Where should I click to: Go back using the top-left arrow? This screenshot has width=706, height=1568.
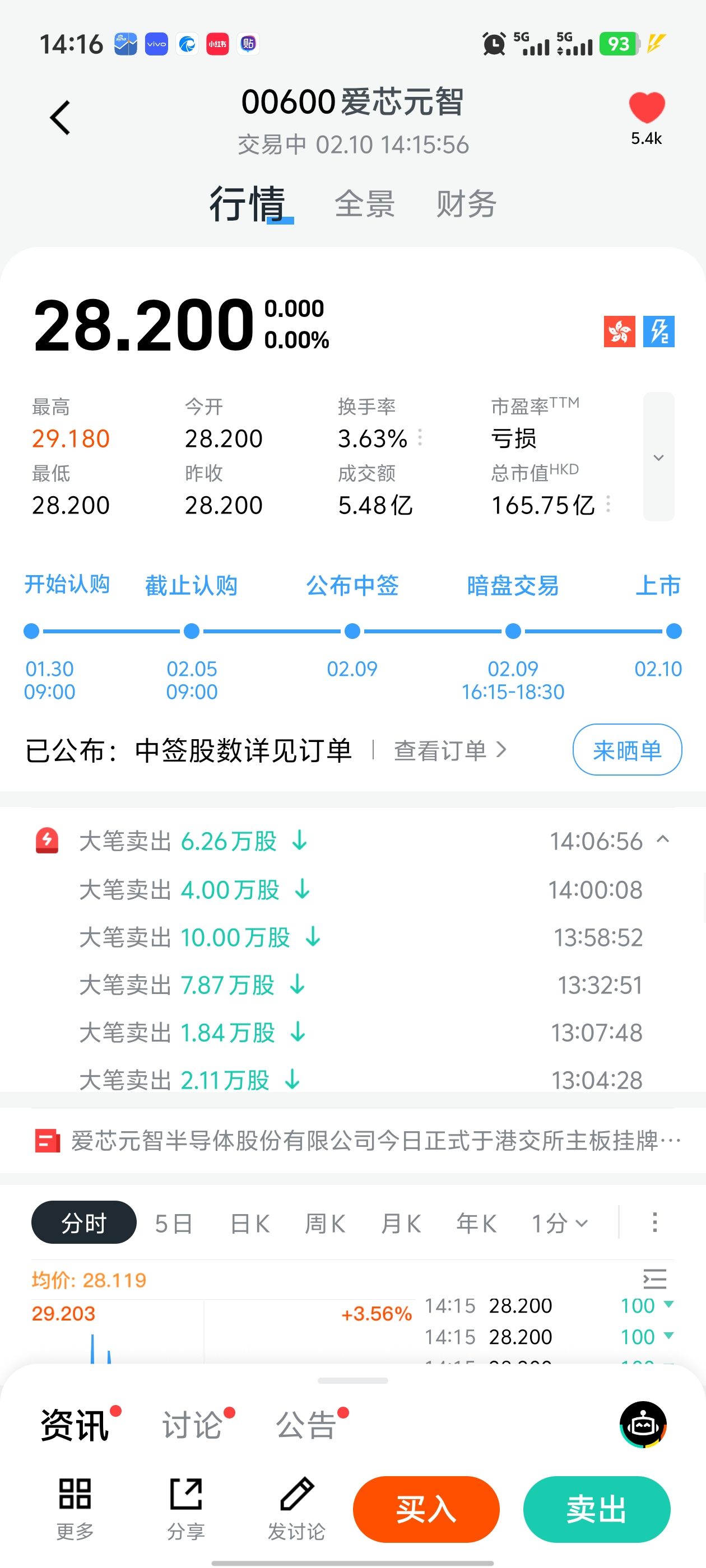tap(60, 118)
